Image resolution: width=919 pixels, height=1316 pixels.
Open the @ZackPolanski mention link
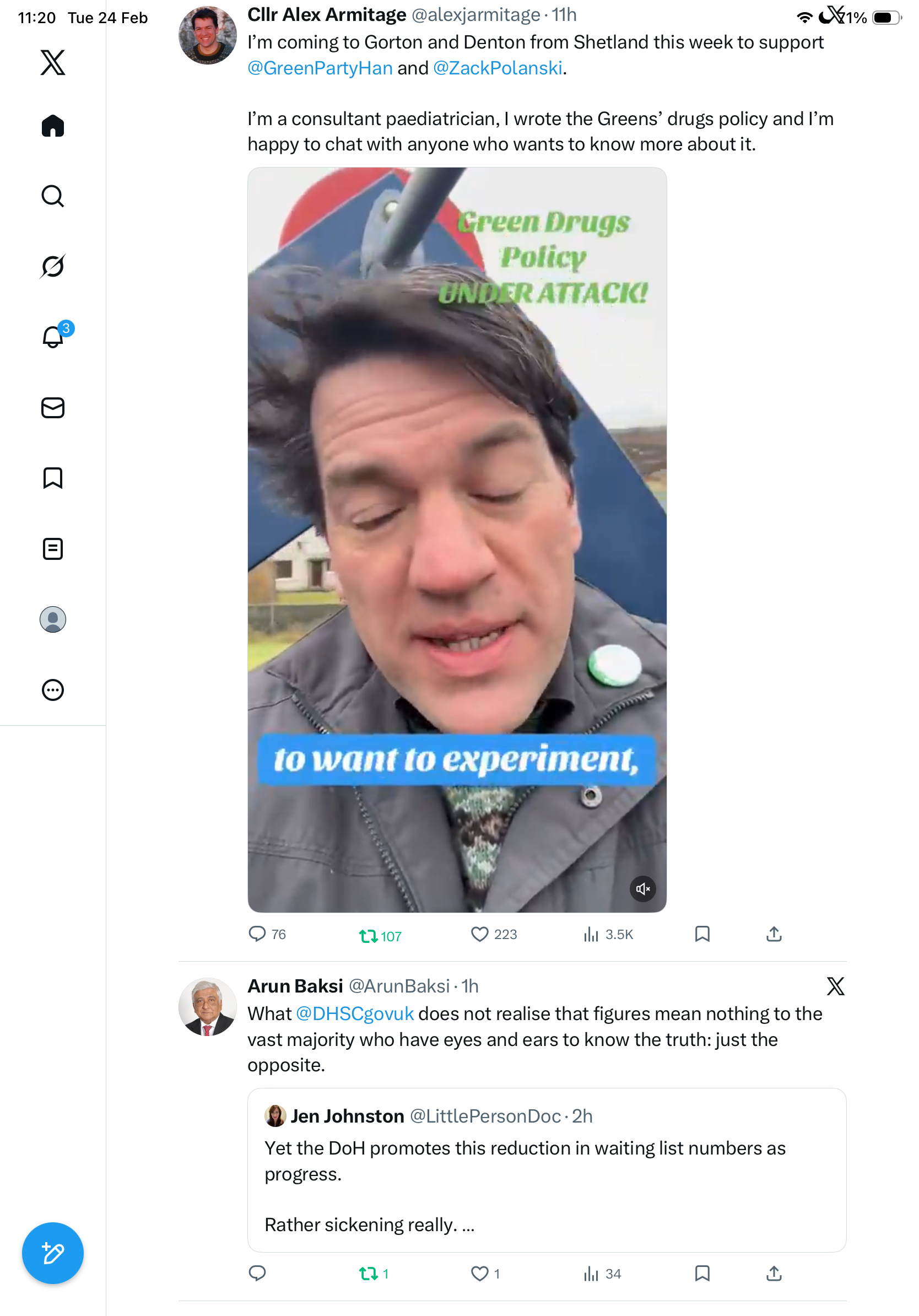click(x=498, y=68)
